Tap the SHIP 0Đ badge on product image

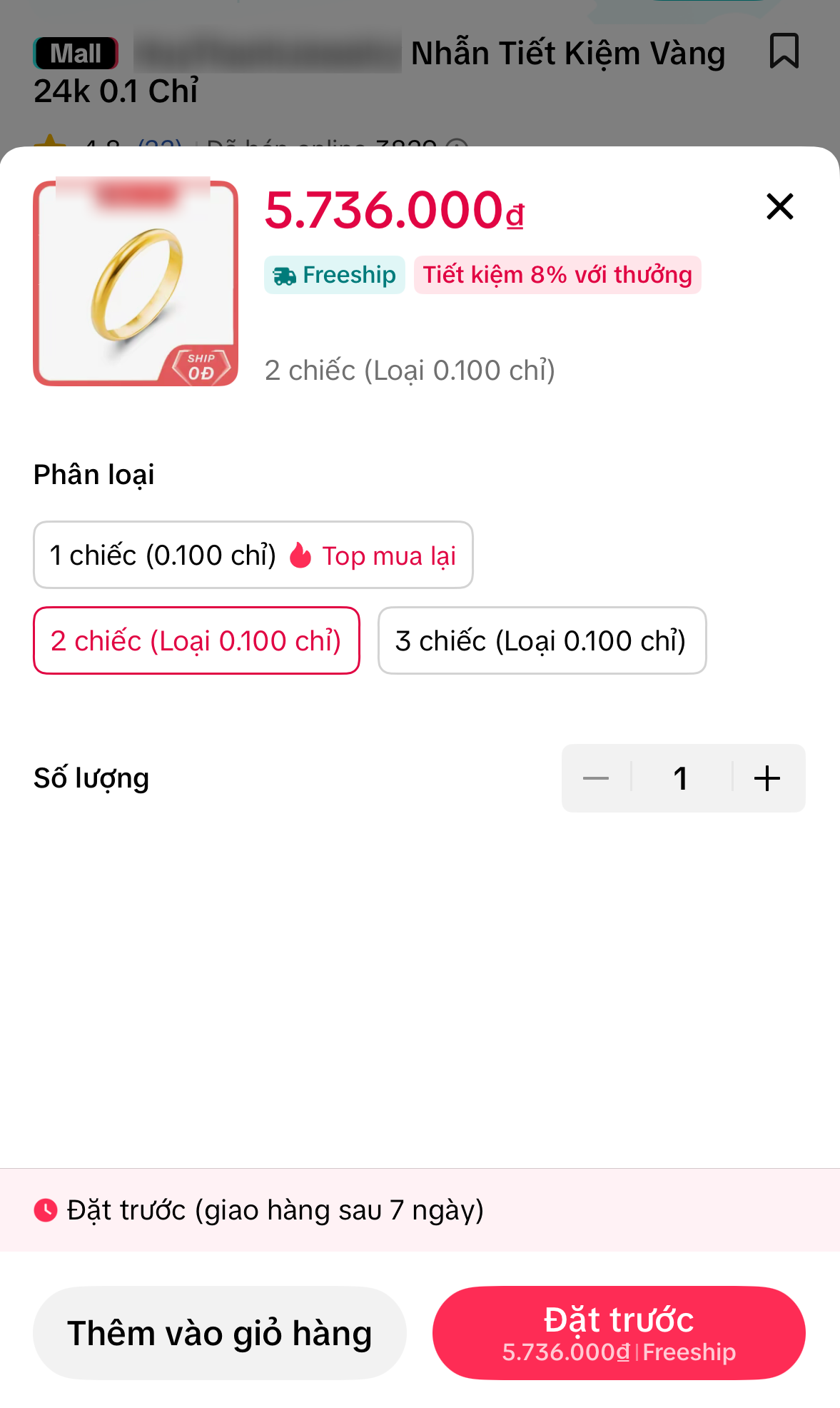point(200,365)
